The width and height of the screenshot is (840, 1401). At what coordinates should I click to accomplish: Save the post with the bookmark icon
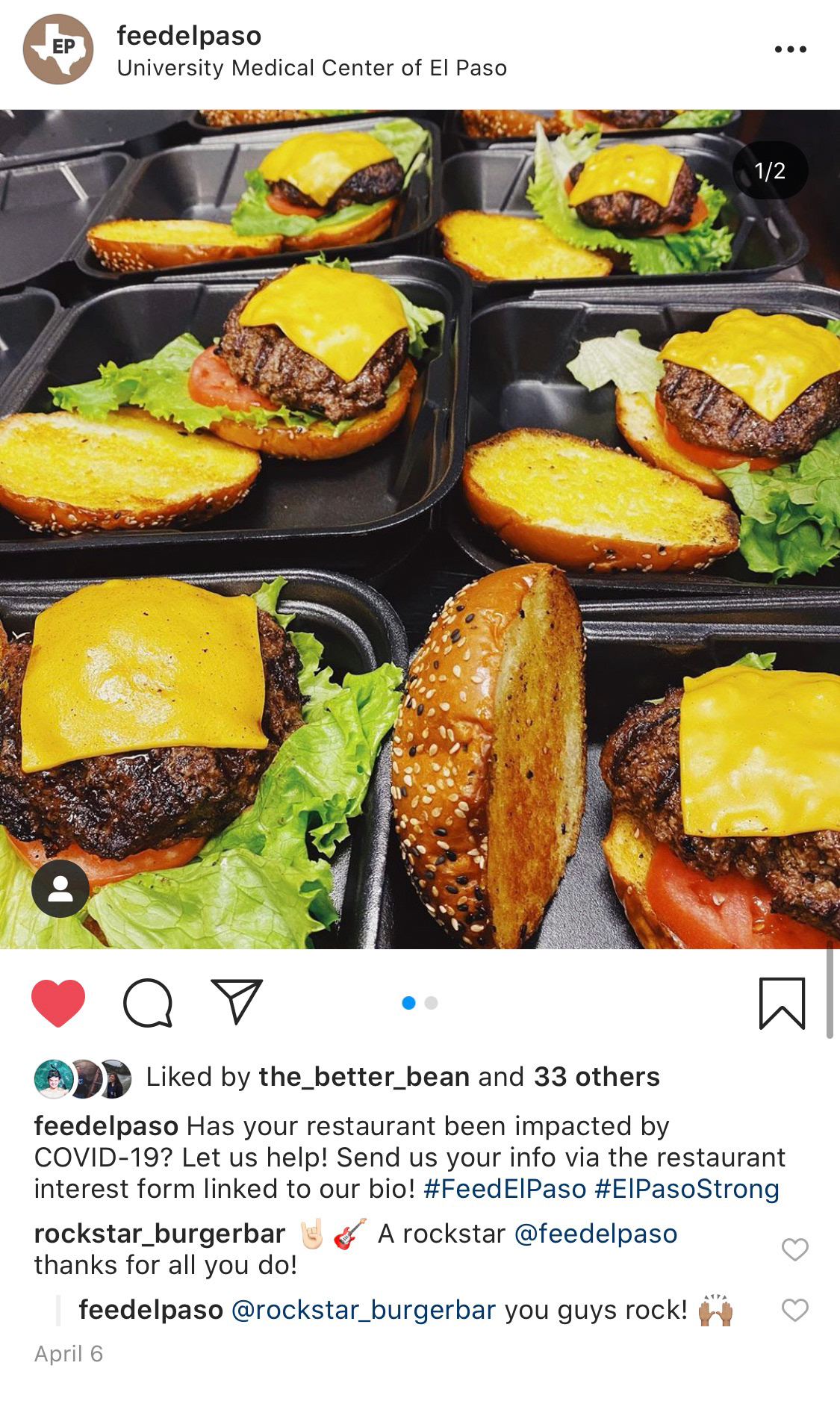click(x=782, y=1003)
